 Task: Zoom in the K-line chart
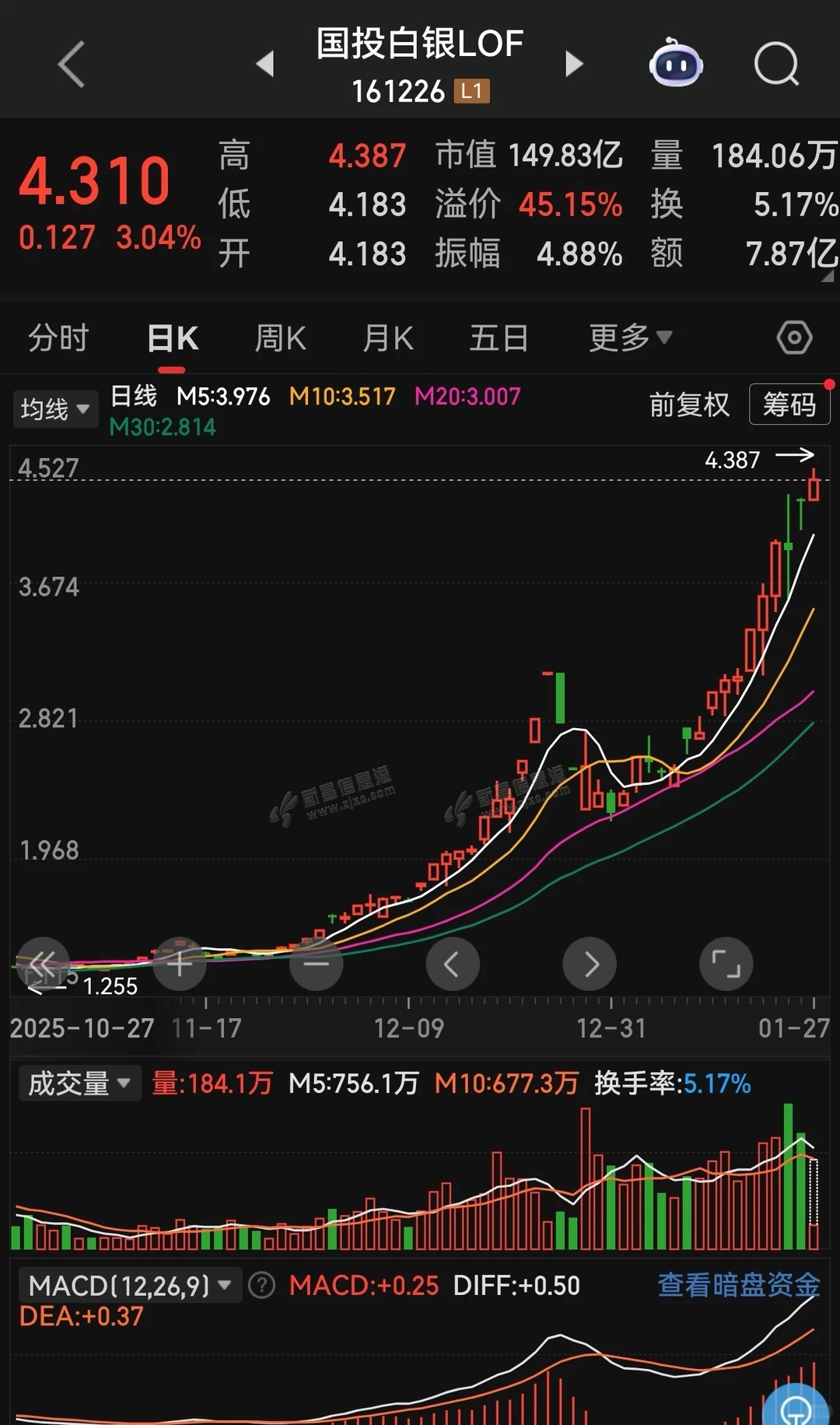pyautogui.click(x=180, y=965)
